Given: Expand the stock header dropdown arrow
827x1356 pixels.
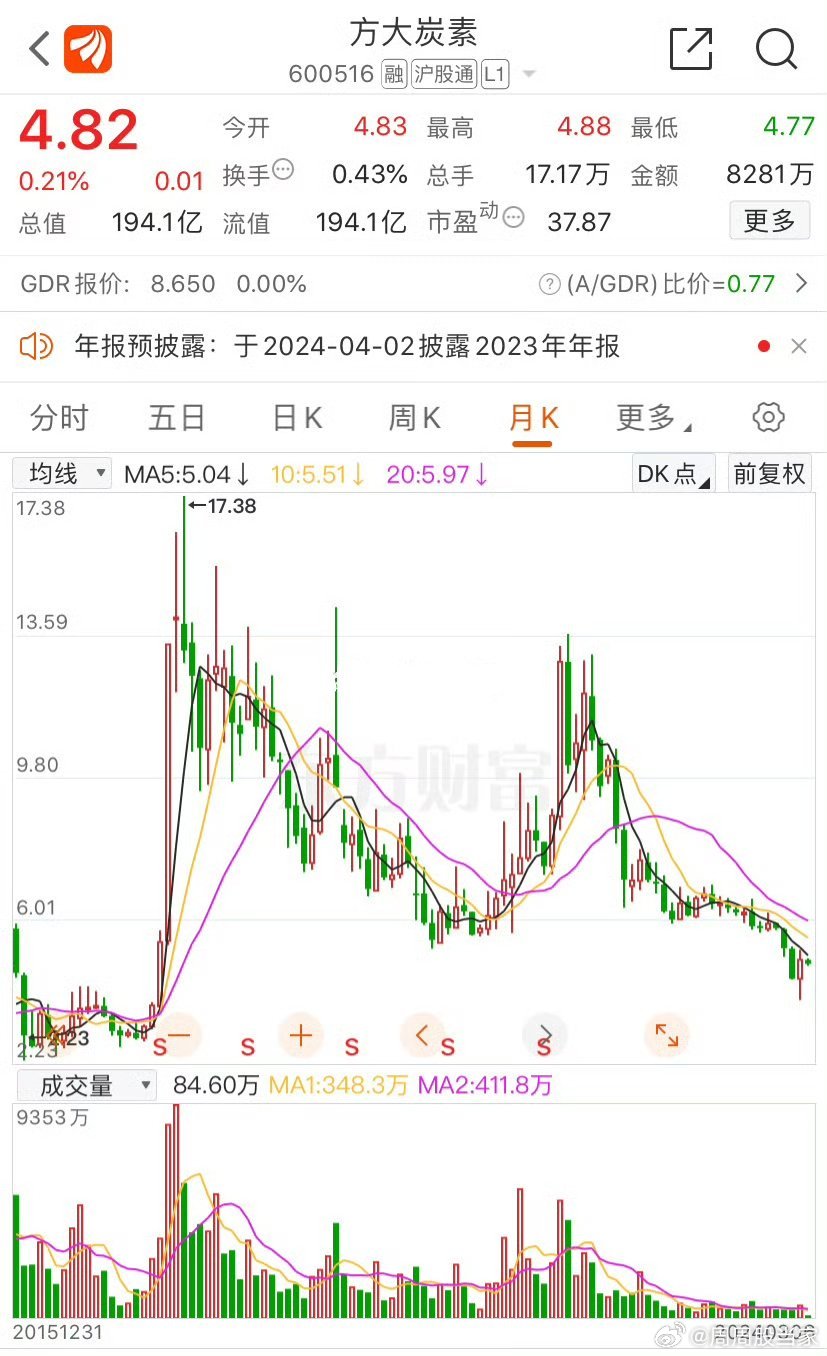Looking at the screenshot, I should point(529,75).
